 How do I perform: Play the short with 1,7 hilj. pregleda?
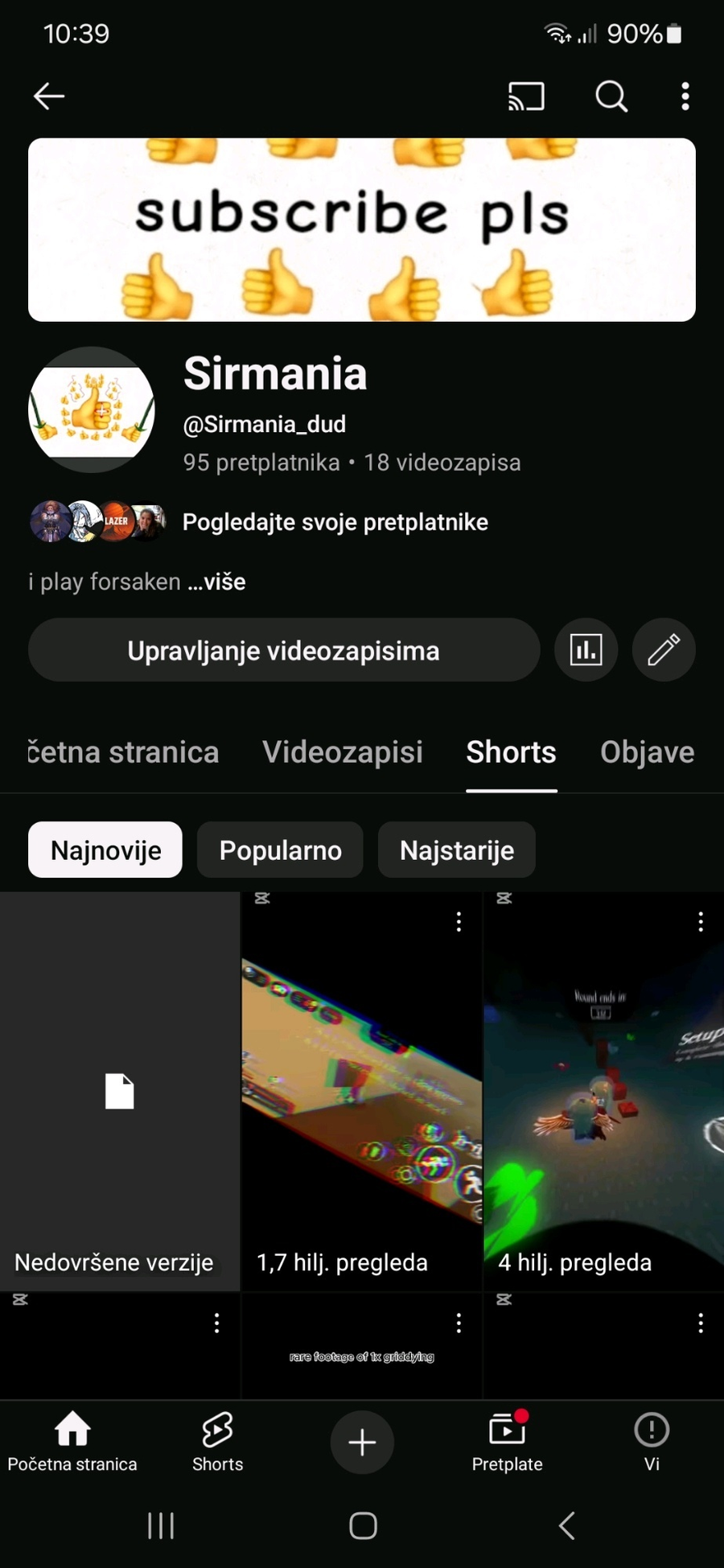(362, 1092)
